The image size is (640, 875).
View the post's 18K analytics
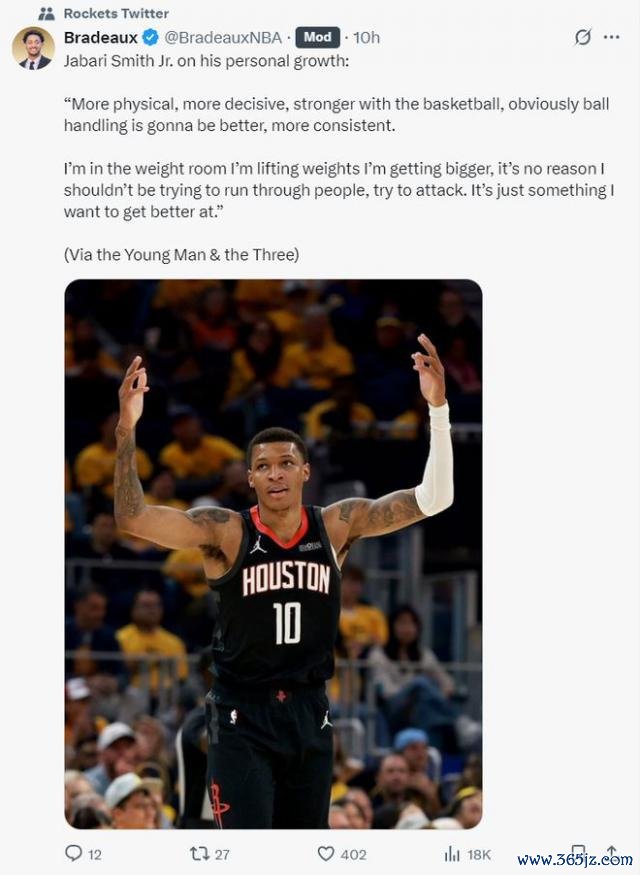tap(453, 853)
